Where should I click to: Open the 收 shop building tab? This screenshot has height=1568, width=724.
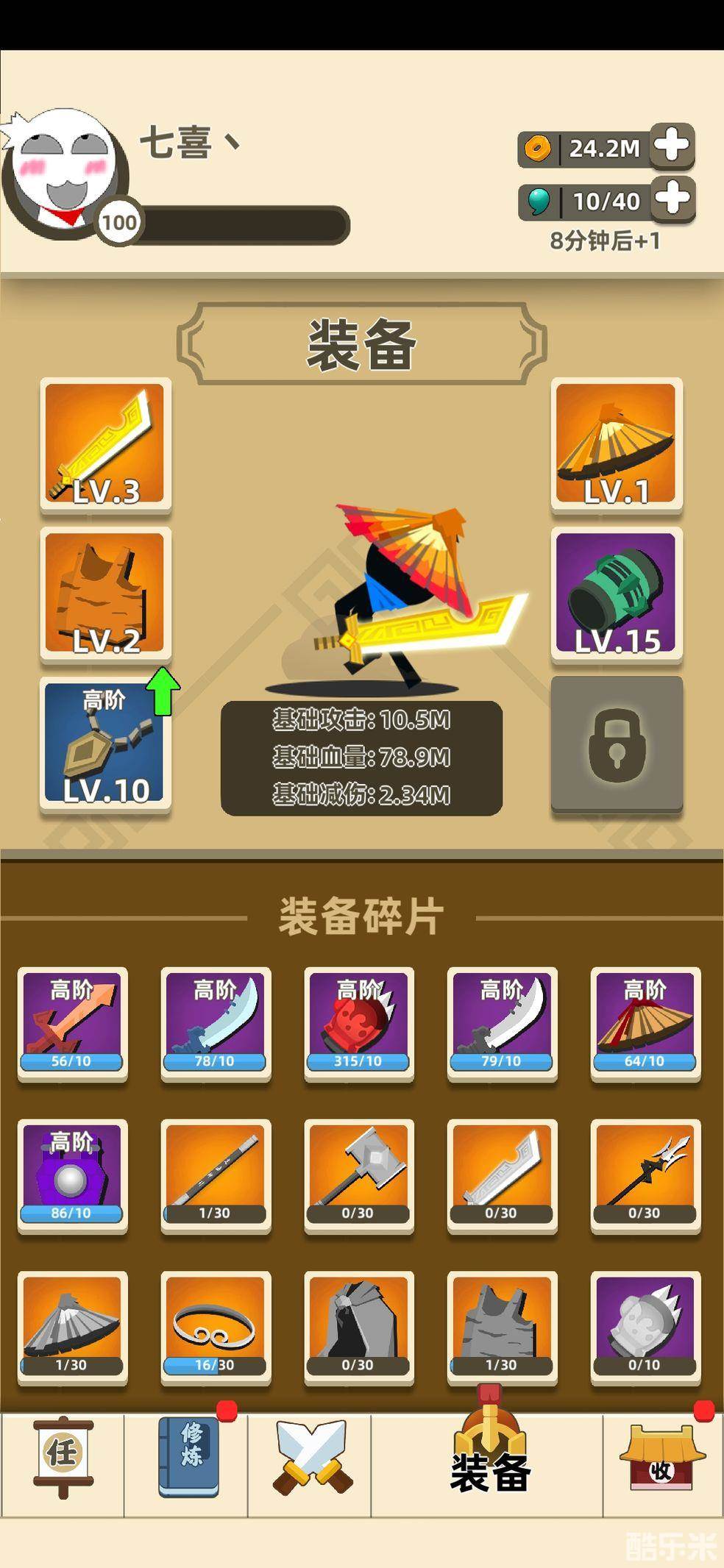[x=661, y=1456]
